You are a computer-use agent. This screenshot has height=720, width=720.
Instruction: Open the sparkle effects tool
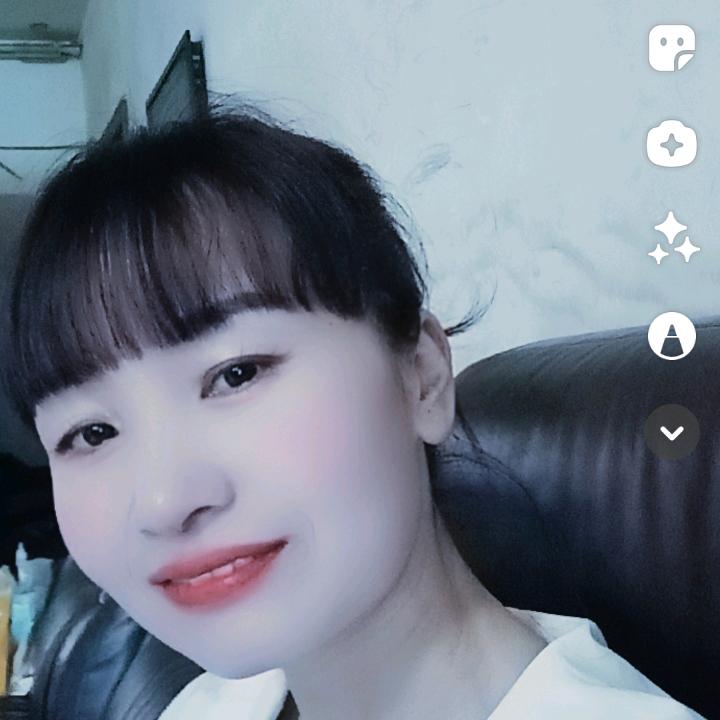click(672, 239)
